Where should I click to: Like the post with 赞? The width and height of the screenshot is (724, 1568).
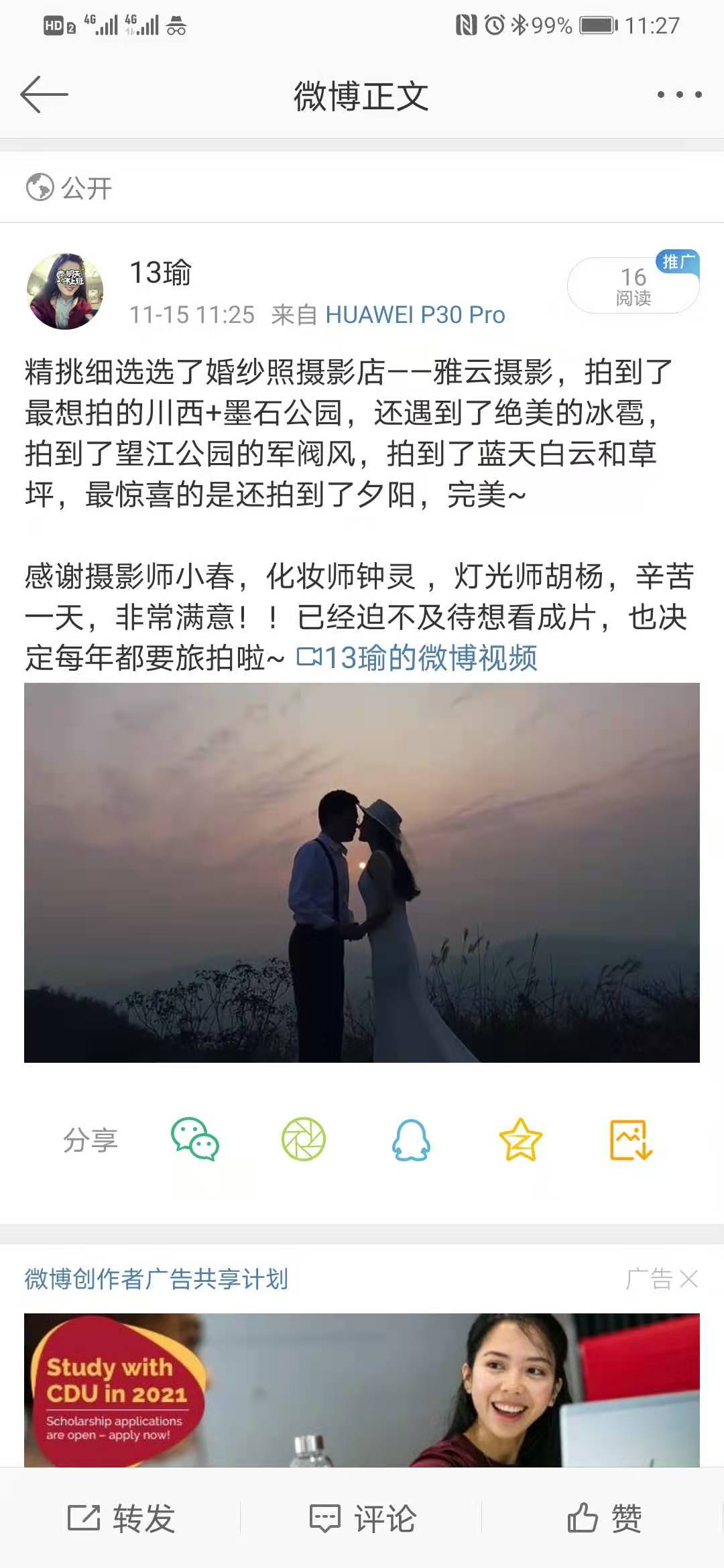click(604, 1518)
